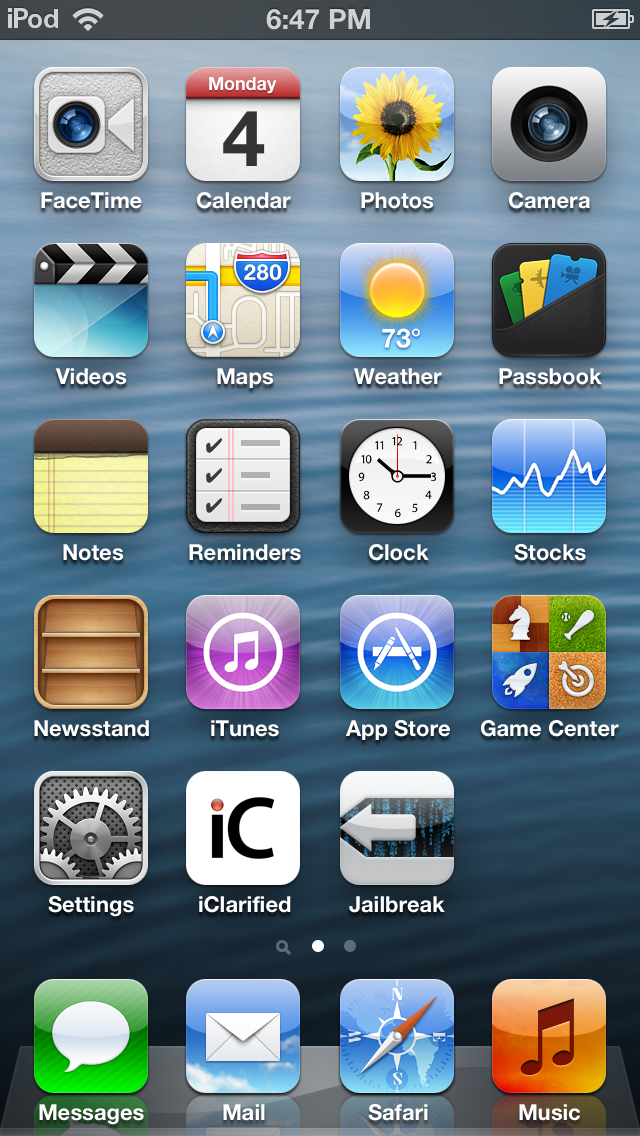The height and width of the screenshot is (1136, 640).
Task: Open Game Center
Action: [x=549, y=652]
